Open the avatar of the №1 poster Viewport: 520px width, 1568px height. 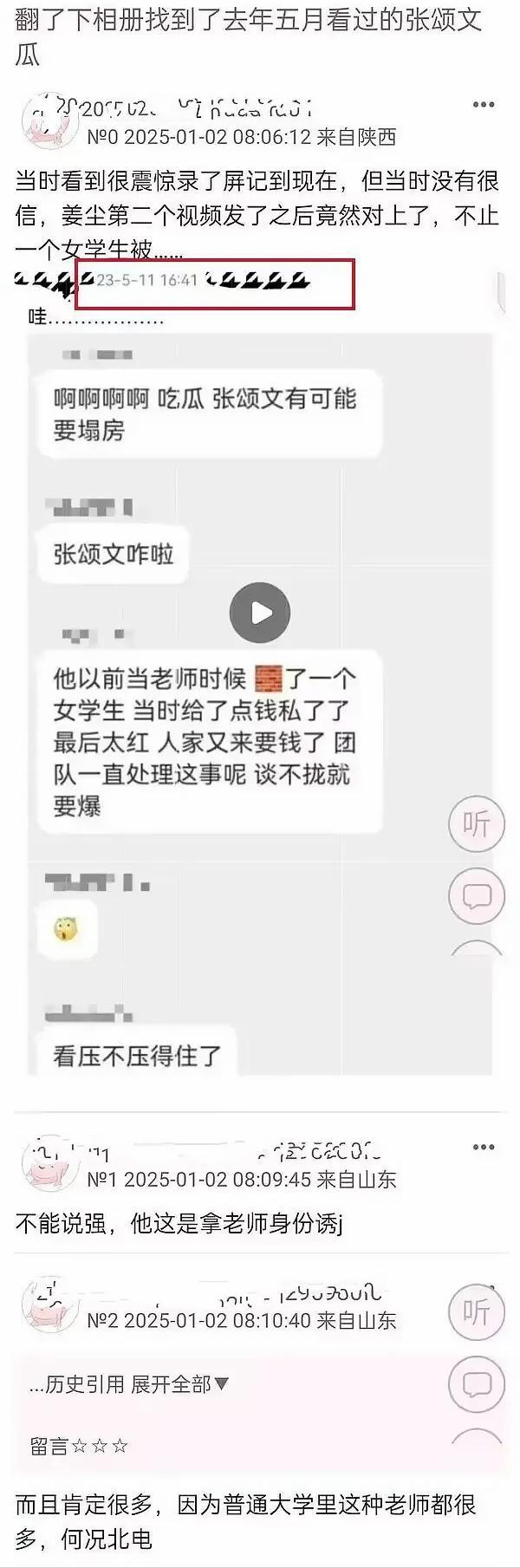pyautogui.click(x=49, y=1163)
